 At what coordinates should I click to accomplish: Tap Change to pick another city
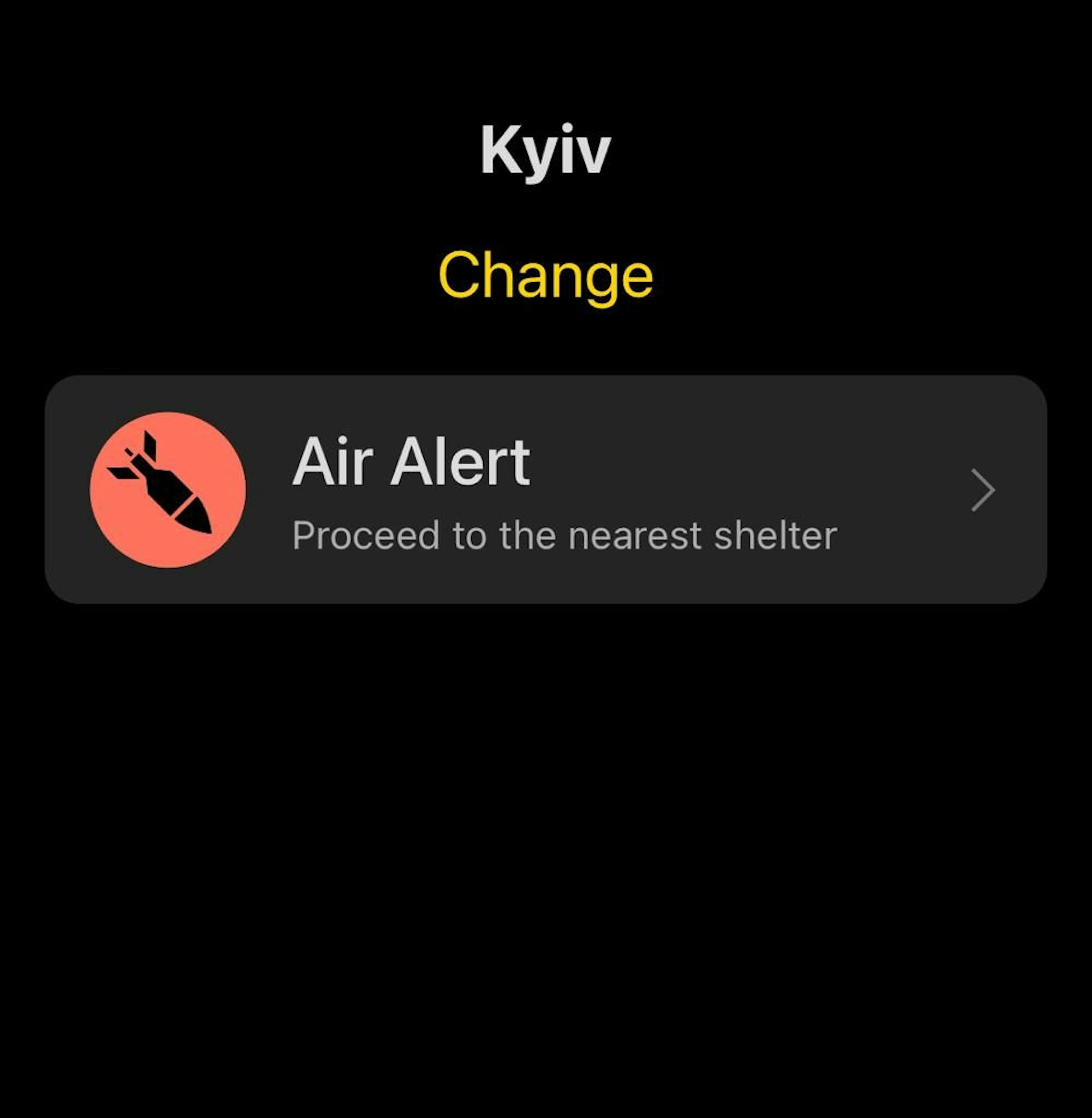click(x=545, y=276)
